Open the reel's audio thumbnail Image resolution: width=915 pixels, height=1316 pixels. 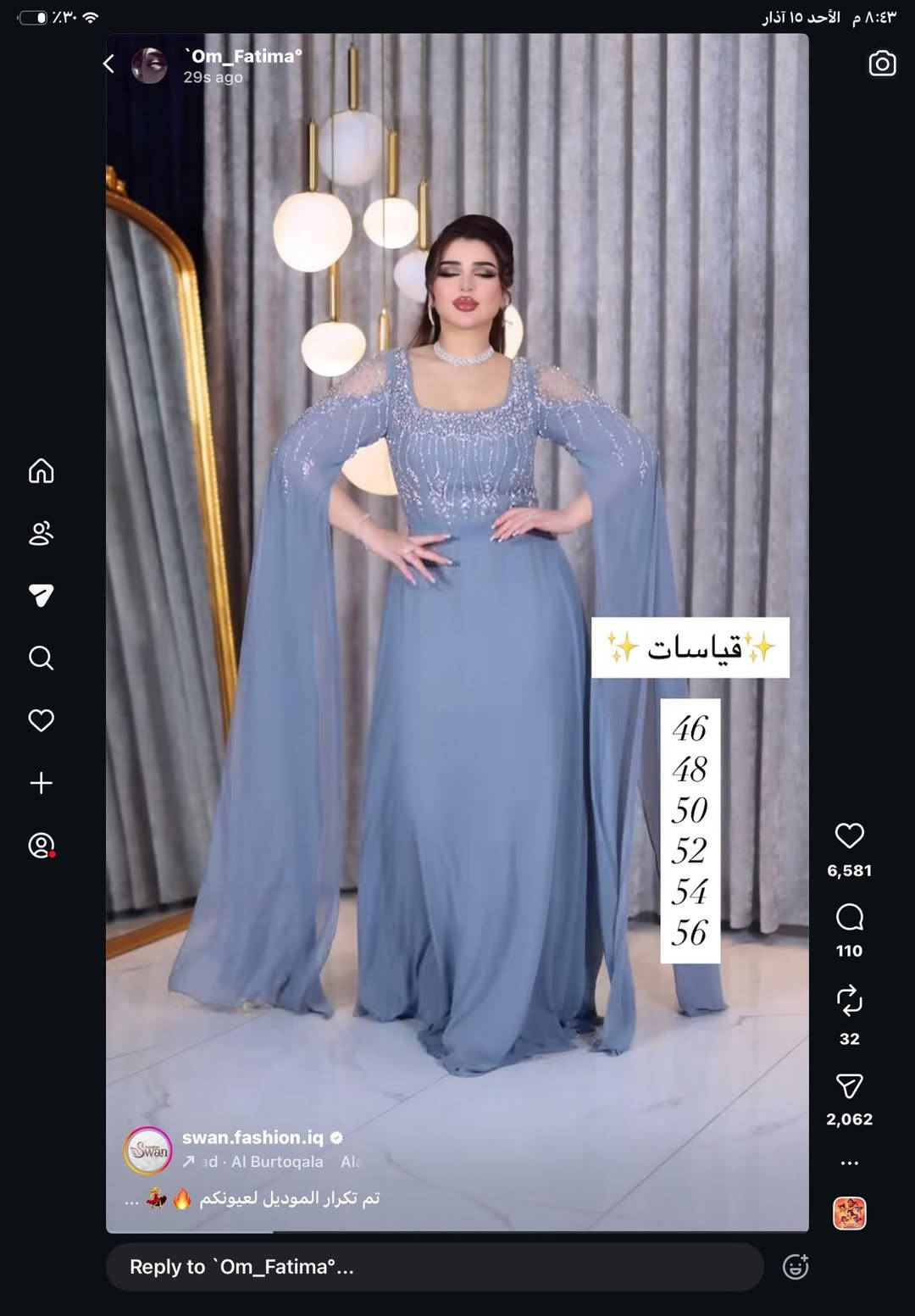coord(849,1213)
